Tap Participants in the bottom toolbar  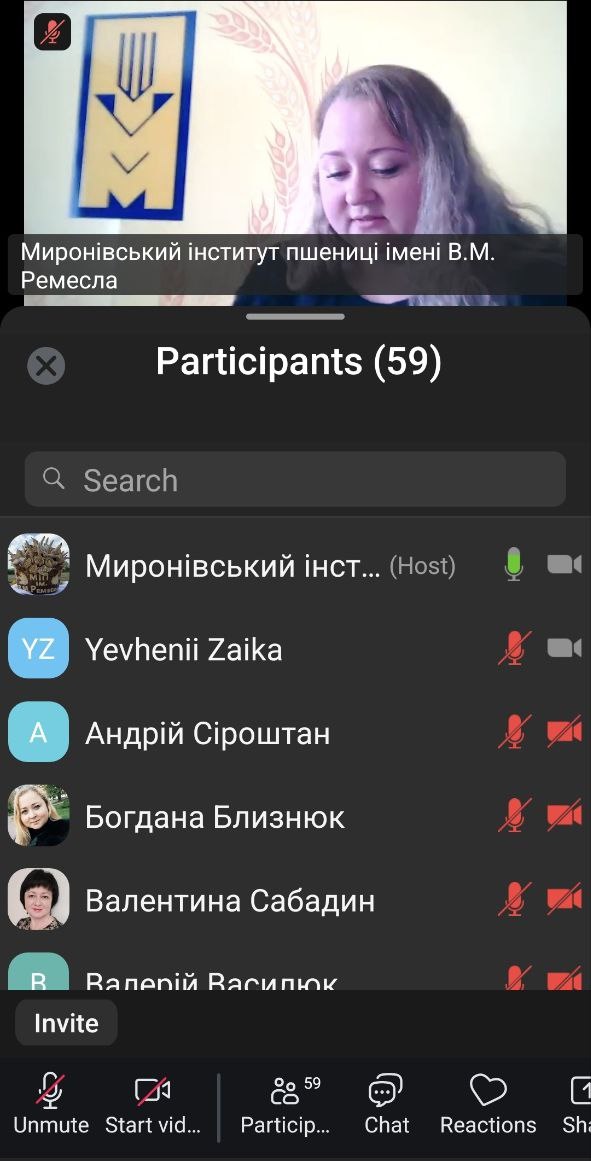point(286,1104)
